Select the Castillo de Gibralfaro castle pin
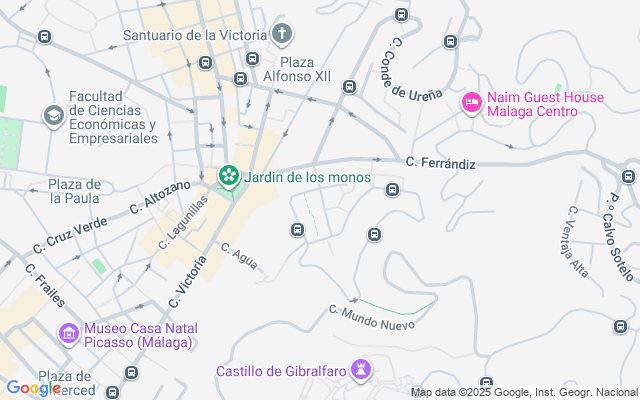The height and width of the screenshot is (400, 640). coord(362,370)
